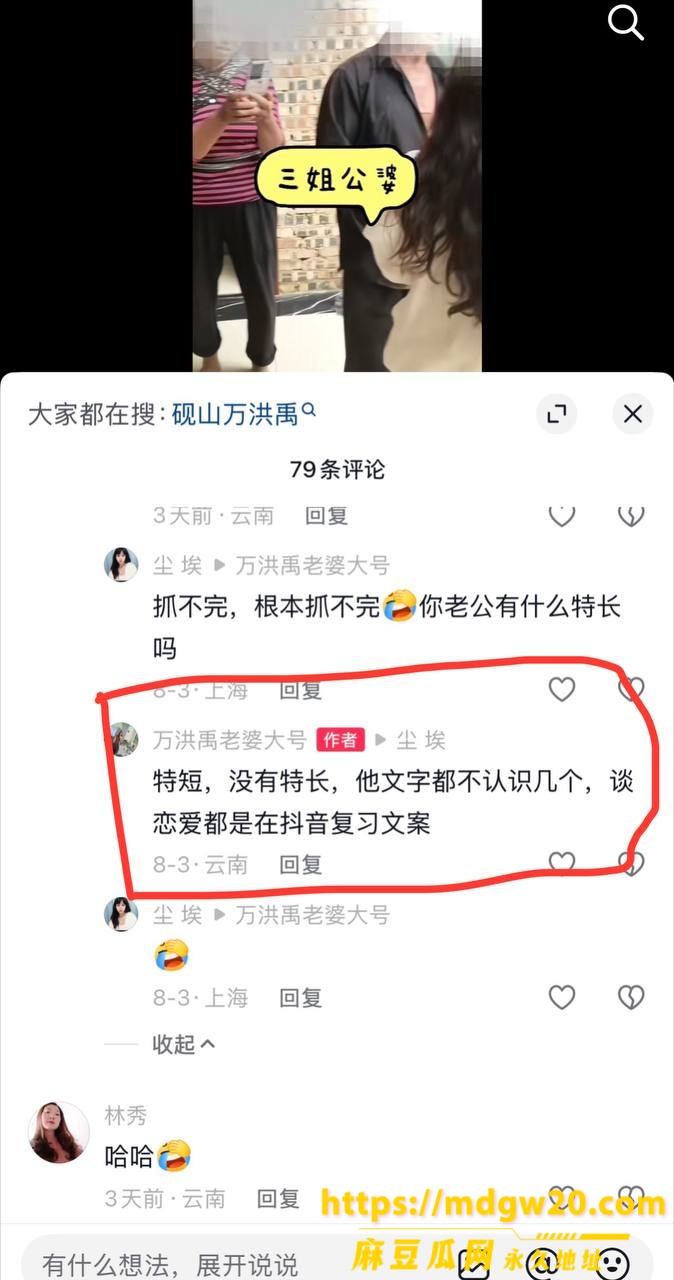The width and height of the screenshot is (674, 1280).
Task: Reply to 尘埃's comment starting with 抓不完
Action: click(300, 690)
